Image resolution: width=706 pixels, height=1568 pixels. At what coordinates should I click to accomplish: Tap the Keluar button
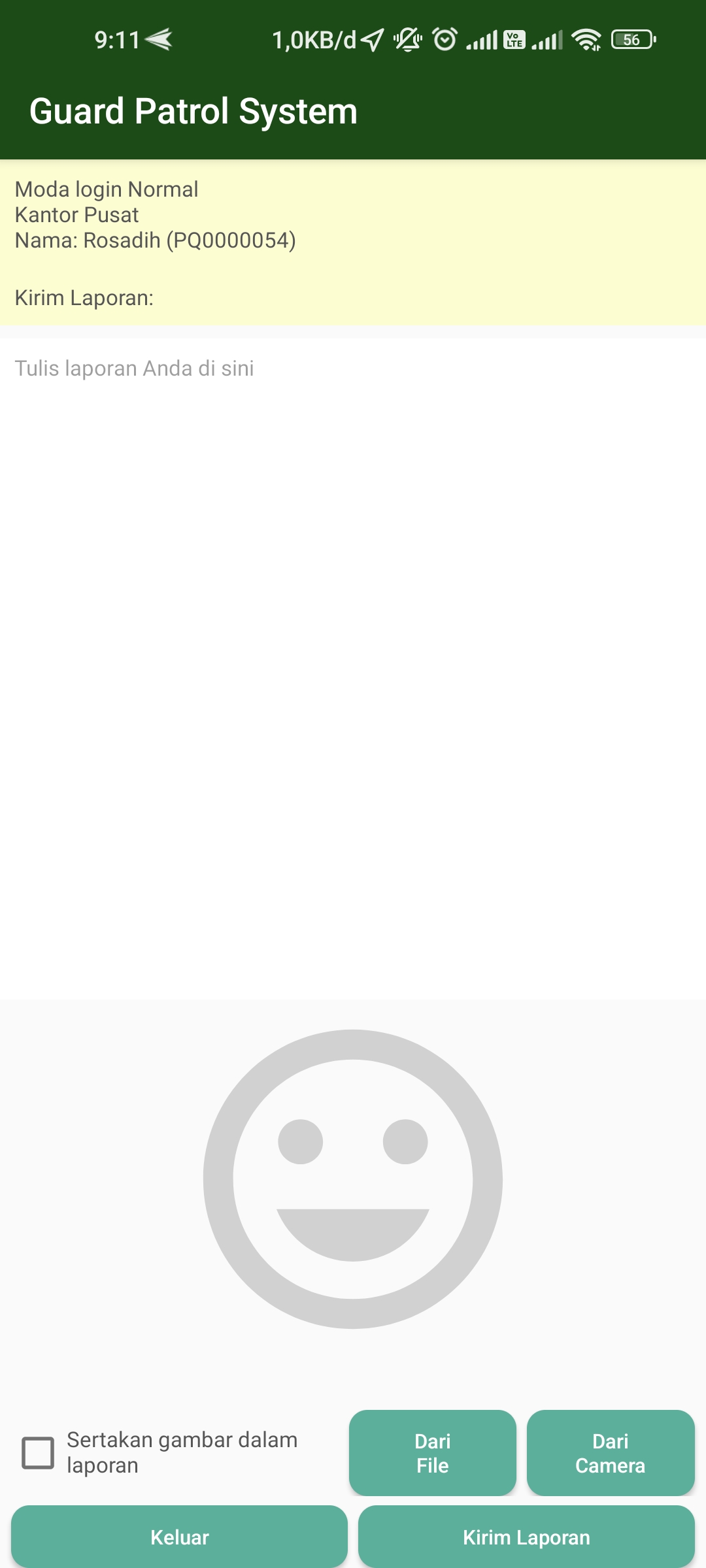click(179, 1537)
